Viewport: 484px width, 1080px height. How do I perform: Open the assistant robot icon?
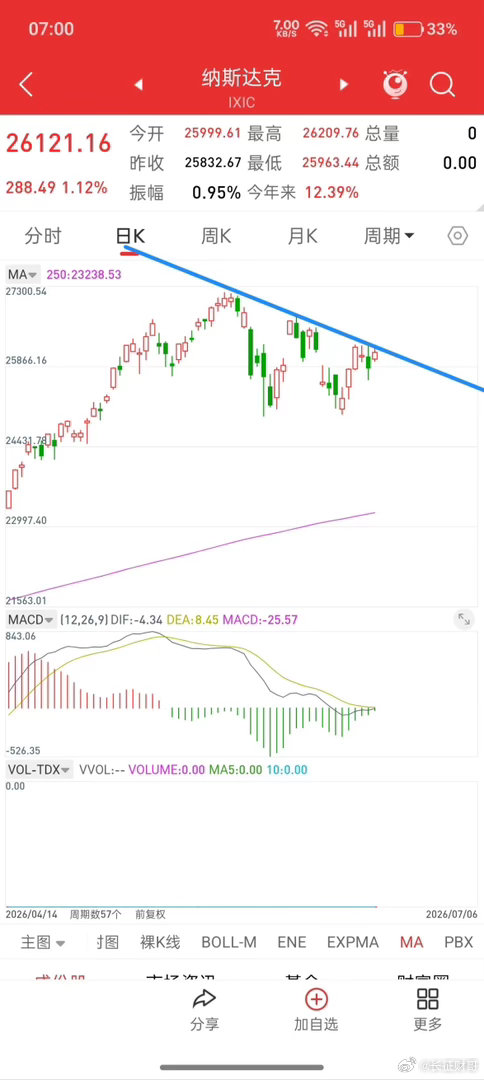(x=395, y=84)
